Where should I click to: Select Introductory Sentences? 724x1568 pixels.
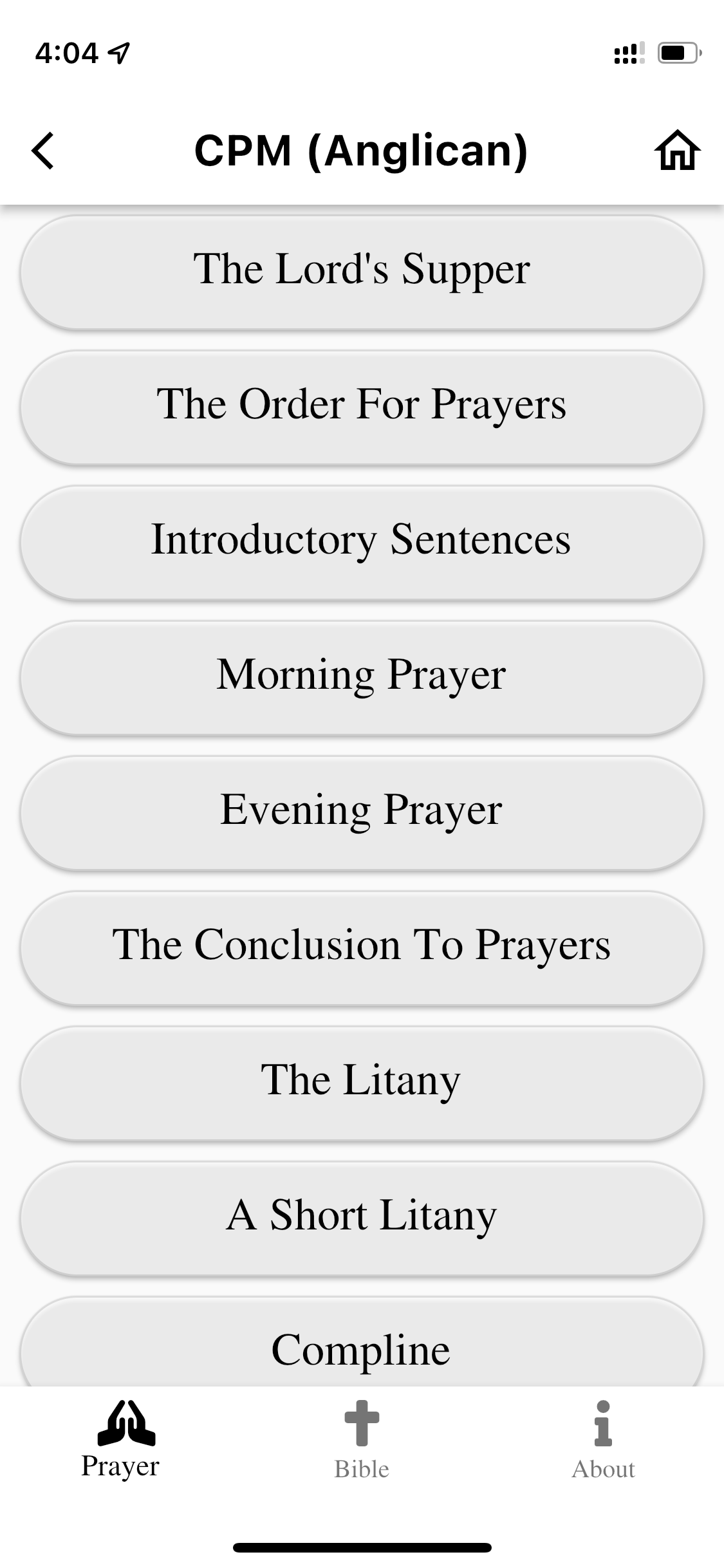[362, 542]
